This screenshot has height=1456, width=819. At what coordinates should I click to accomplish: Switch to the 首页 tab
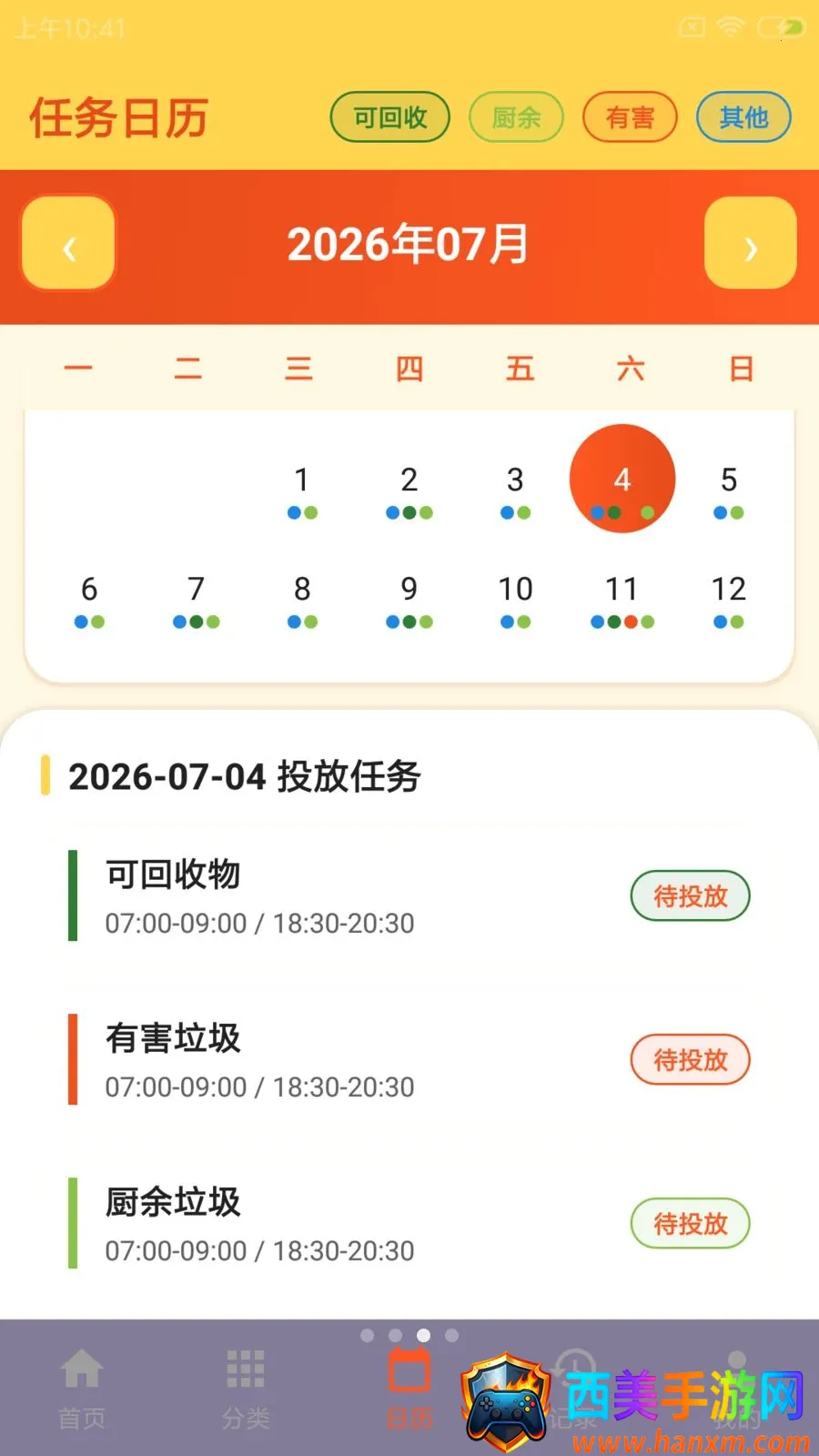click(82, 1388)
